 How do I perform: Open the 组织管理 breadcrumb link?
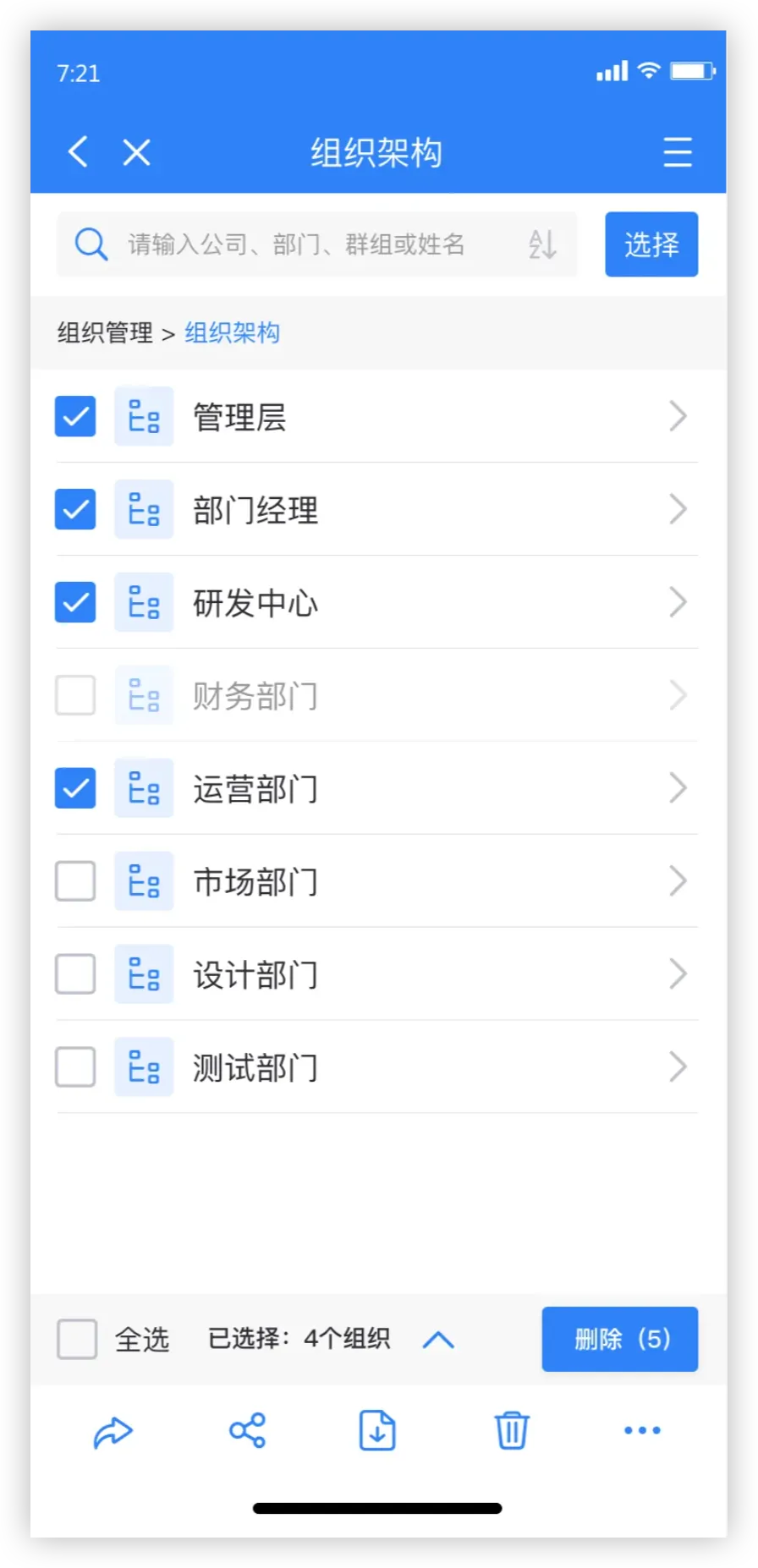click(x=105, y=332)
